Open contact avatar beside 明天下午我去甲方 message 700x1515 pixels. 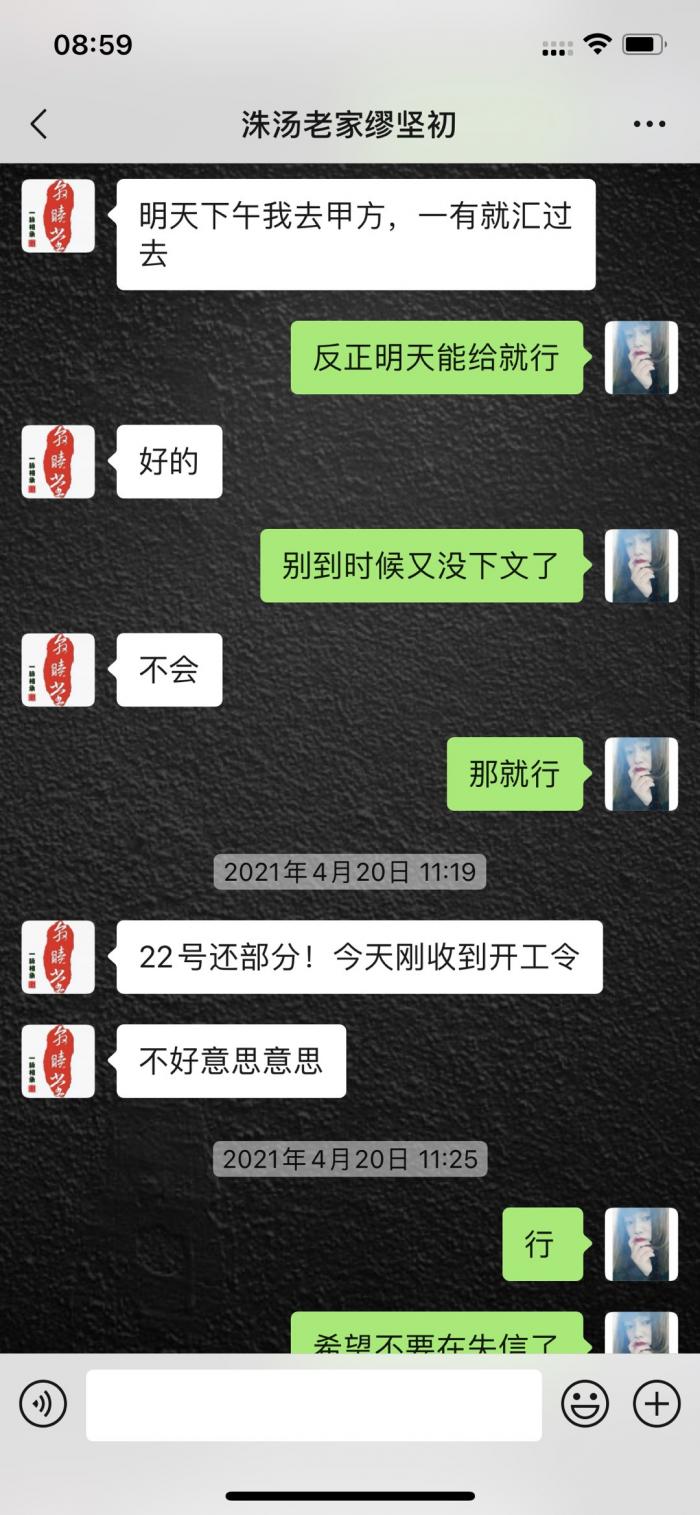pyautogui.click(x=58, y=216)
